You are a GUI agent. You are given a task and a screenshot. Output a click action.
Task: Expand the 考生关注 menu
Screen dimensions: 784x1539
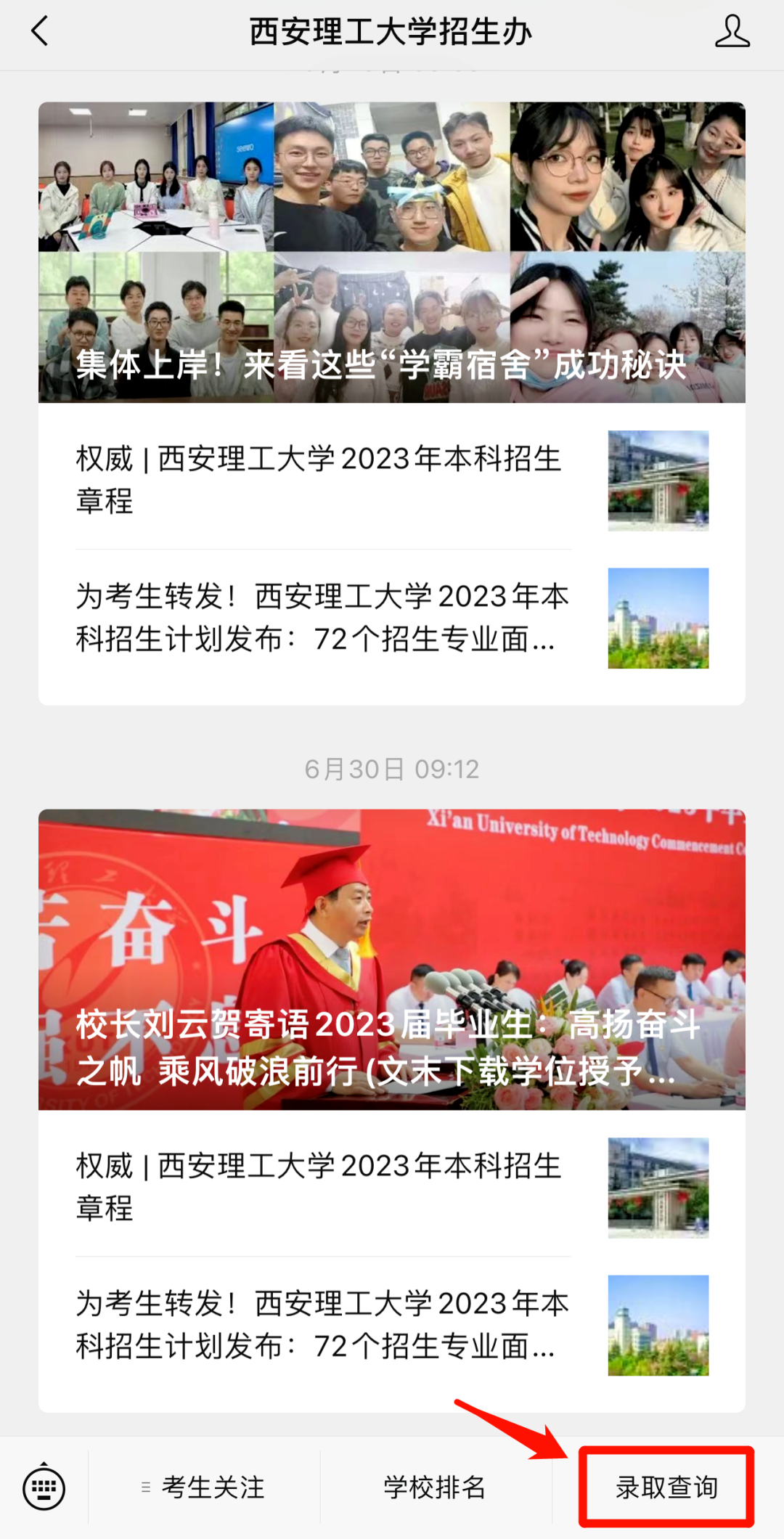tap(204, 1487)
